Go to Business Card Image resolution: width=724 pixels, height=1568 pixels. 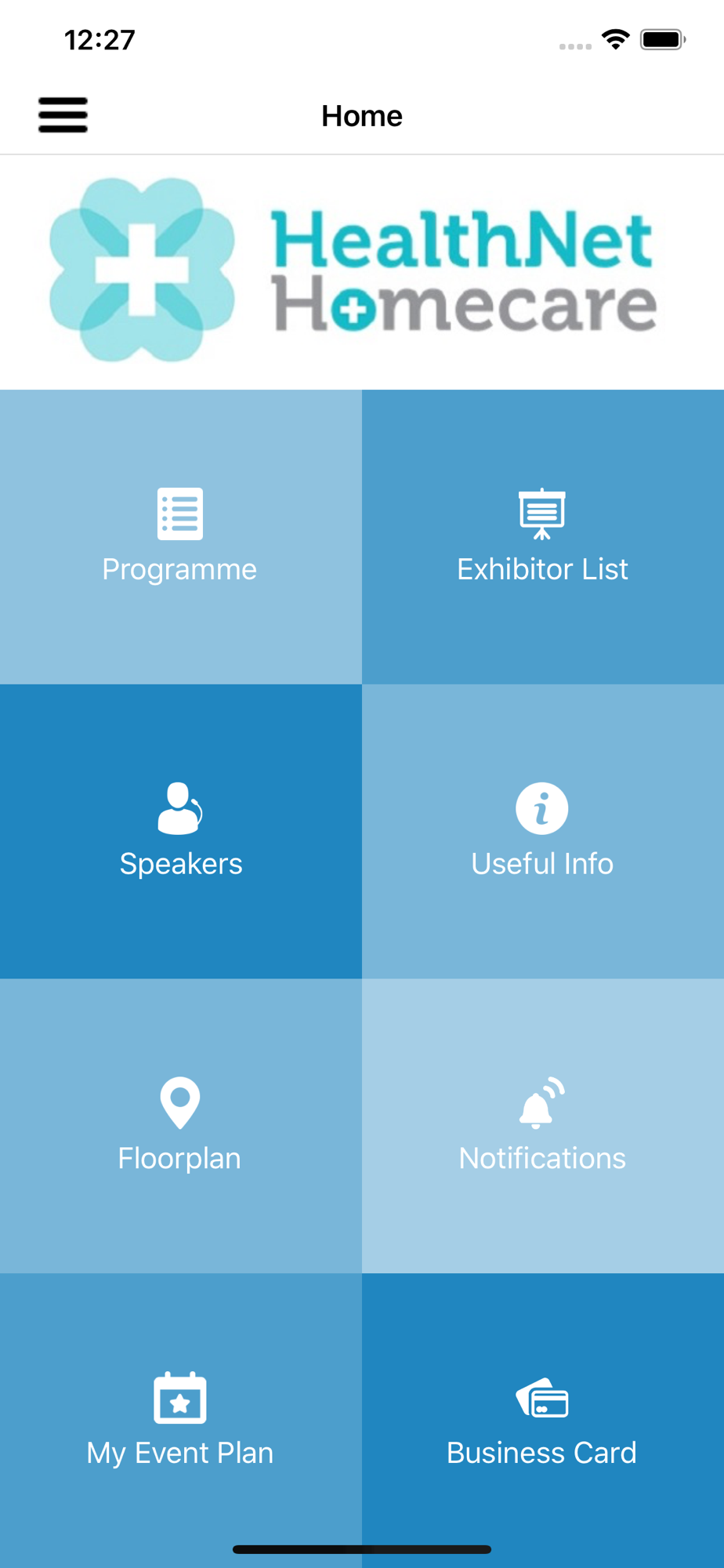[543, 1421]
